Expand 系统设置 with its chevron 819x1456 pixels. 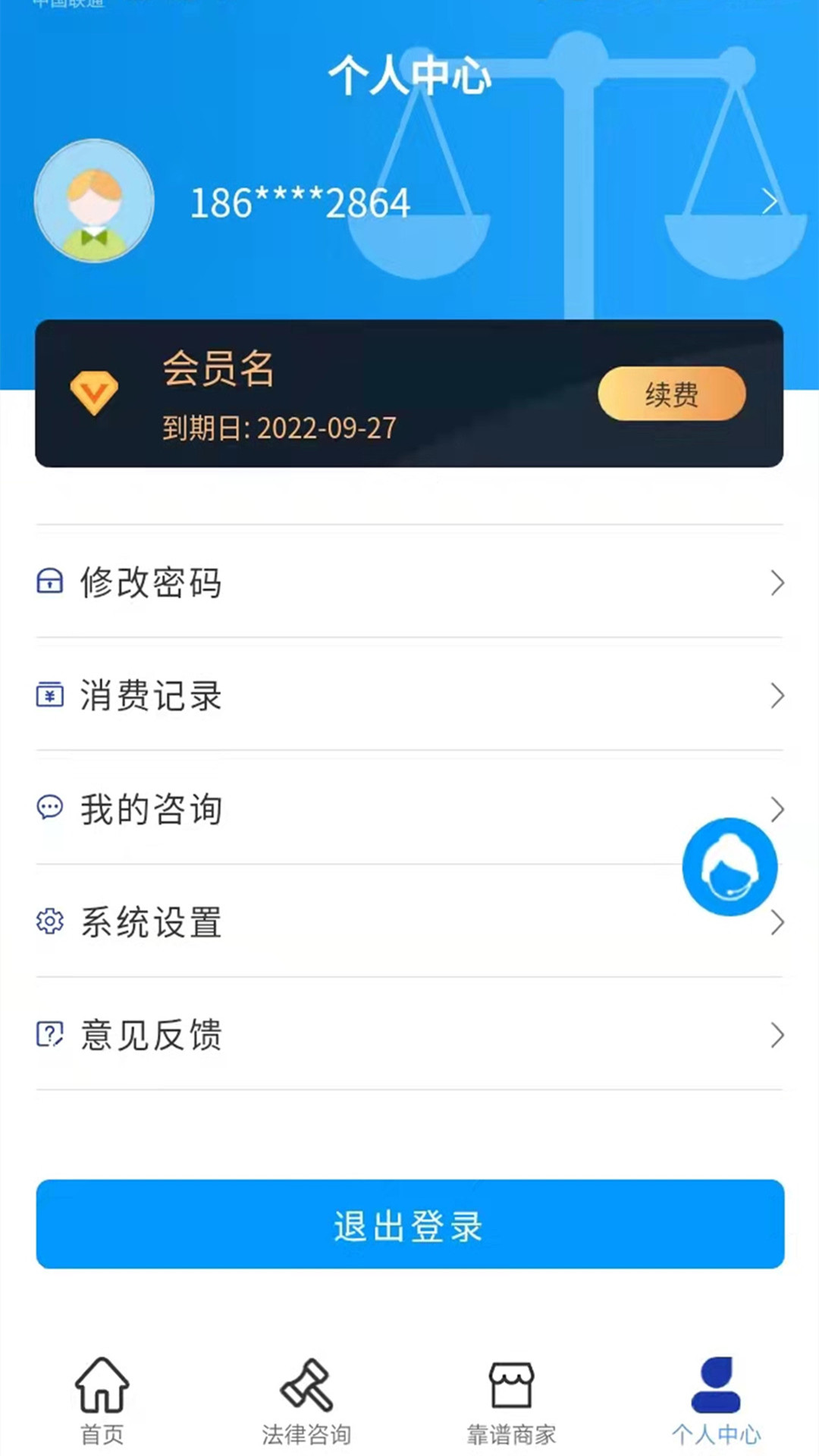(x=778, y=922)
